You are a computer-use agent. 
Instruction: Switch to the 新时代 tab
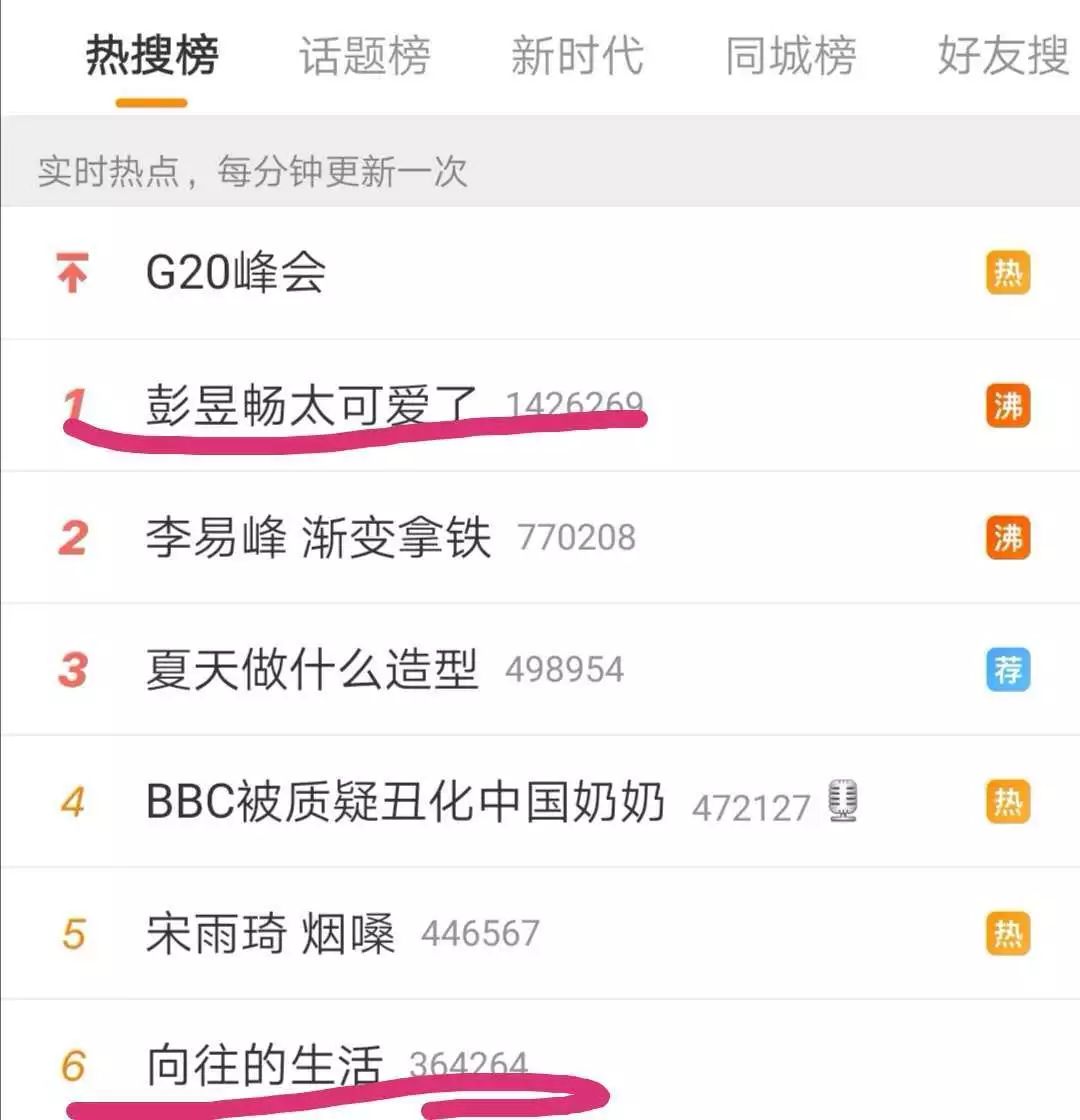(577, 55)
